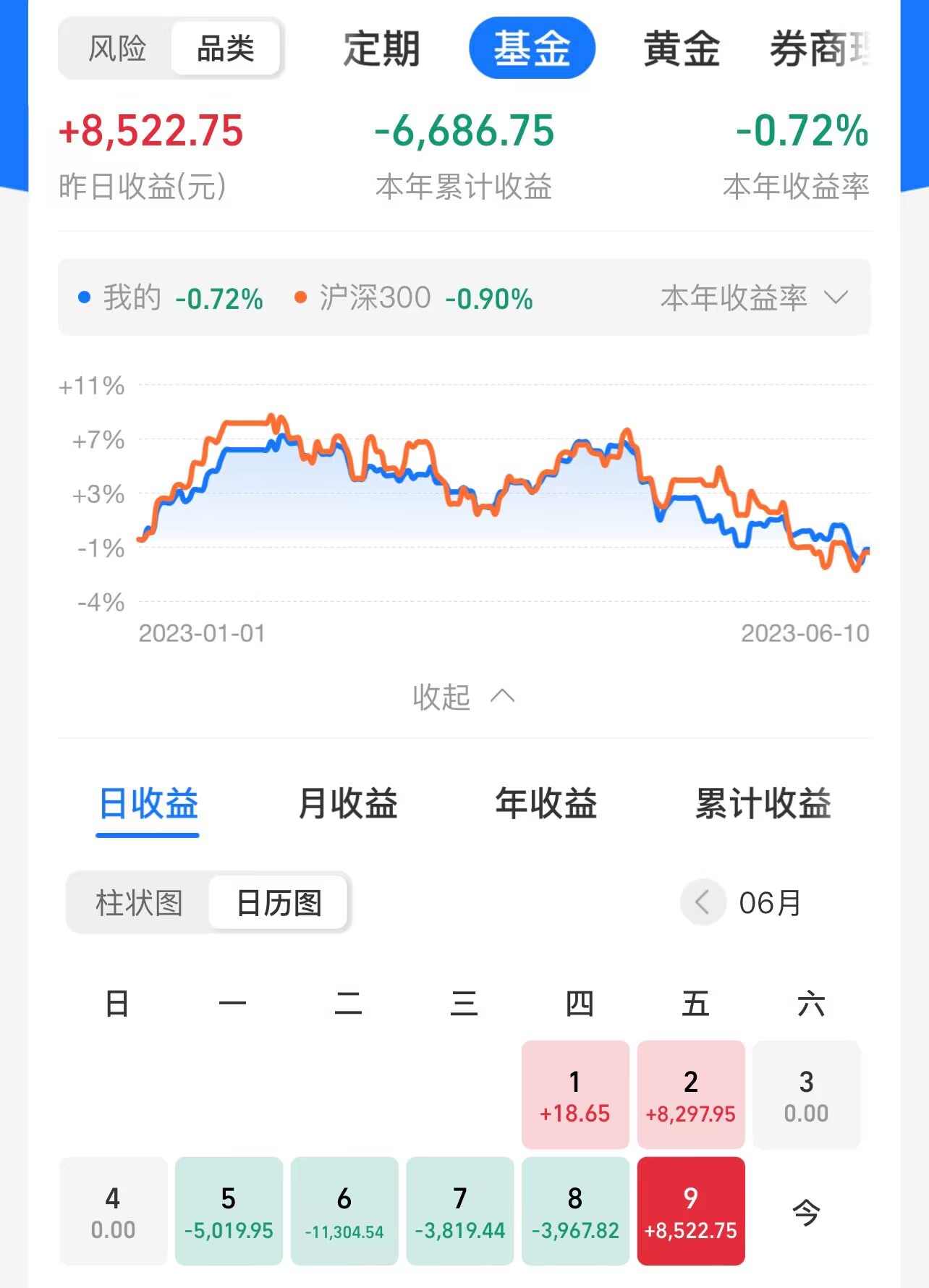Open the 本年收益率 dropdown
The width and height of the screenshot is (929, 1288).
click(x=736, y=297)
